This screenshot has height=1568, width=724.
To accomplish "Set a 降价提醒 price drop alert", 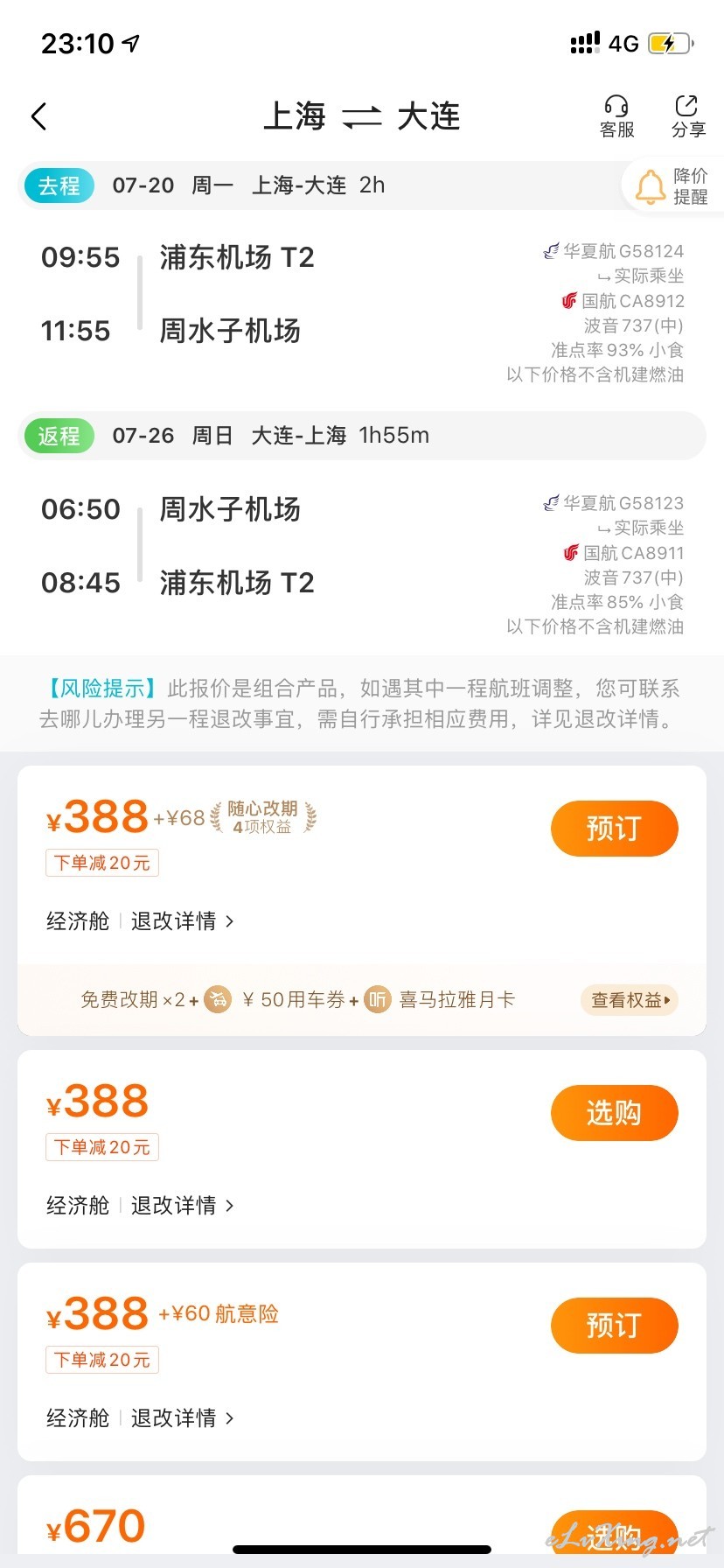I will tap(672, 186).
